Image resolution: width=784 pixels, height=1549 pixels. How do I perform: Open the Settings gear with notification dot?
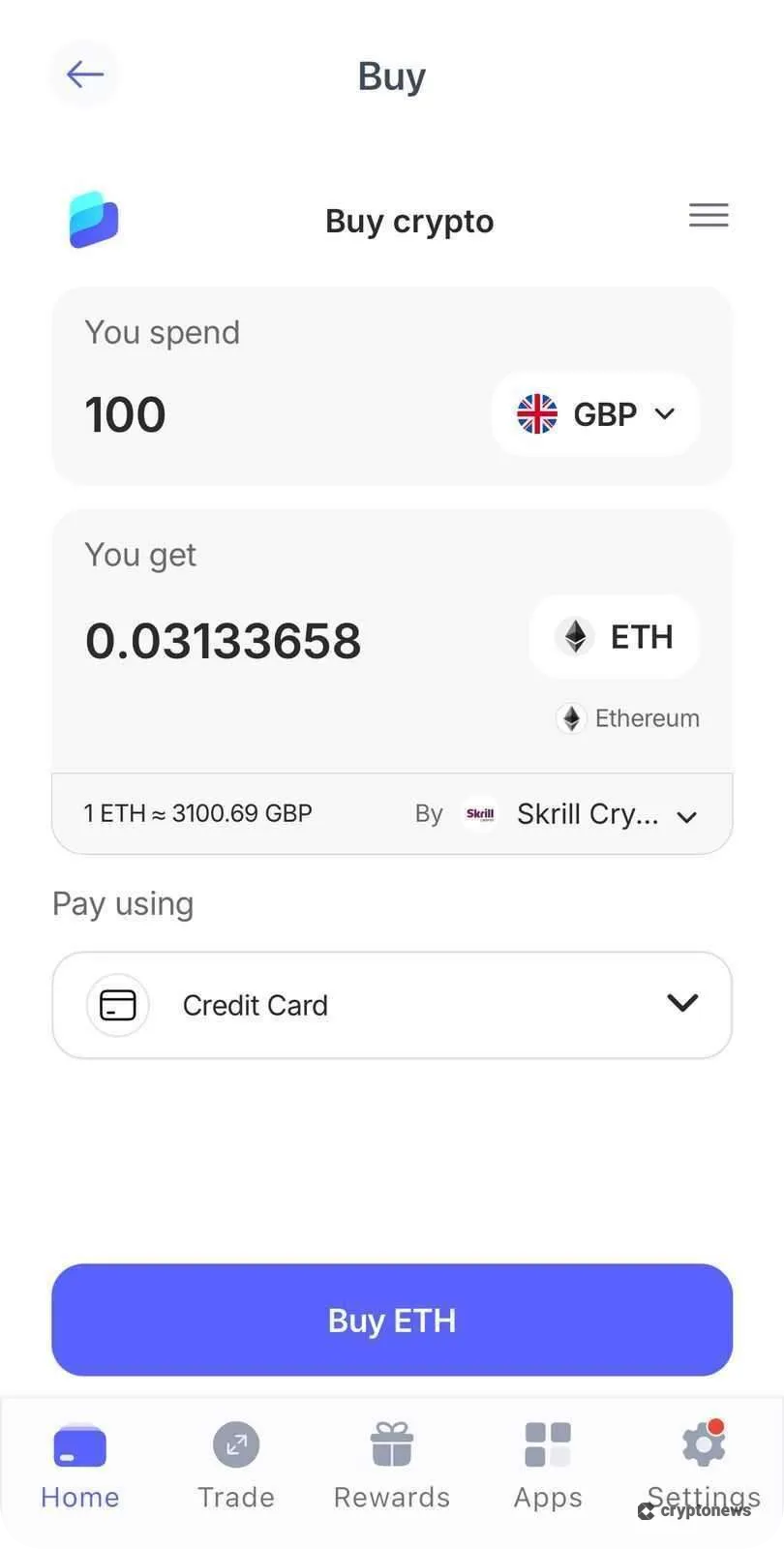(703, 1442)
